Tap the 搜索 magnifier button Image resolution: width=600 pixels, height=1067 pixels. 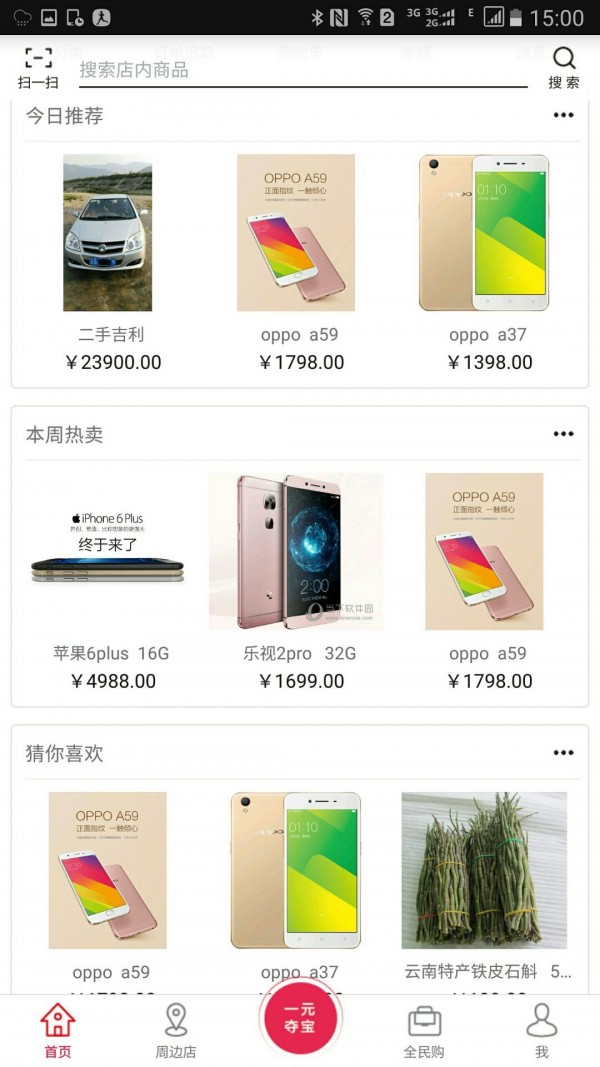tap(564, 67)
